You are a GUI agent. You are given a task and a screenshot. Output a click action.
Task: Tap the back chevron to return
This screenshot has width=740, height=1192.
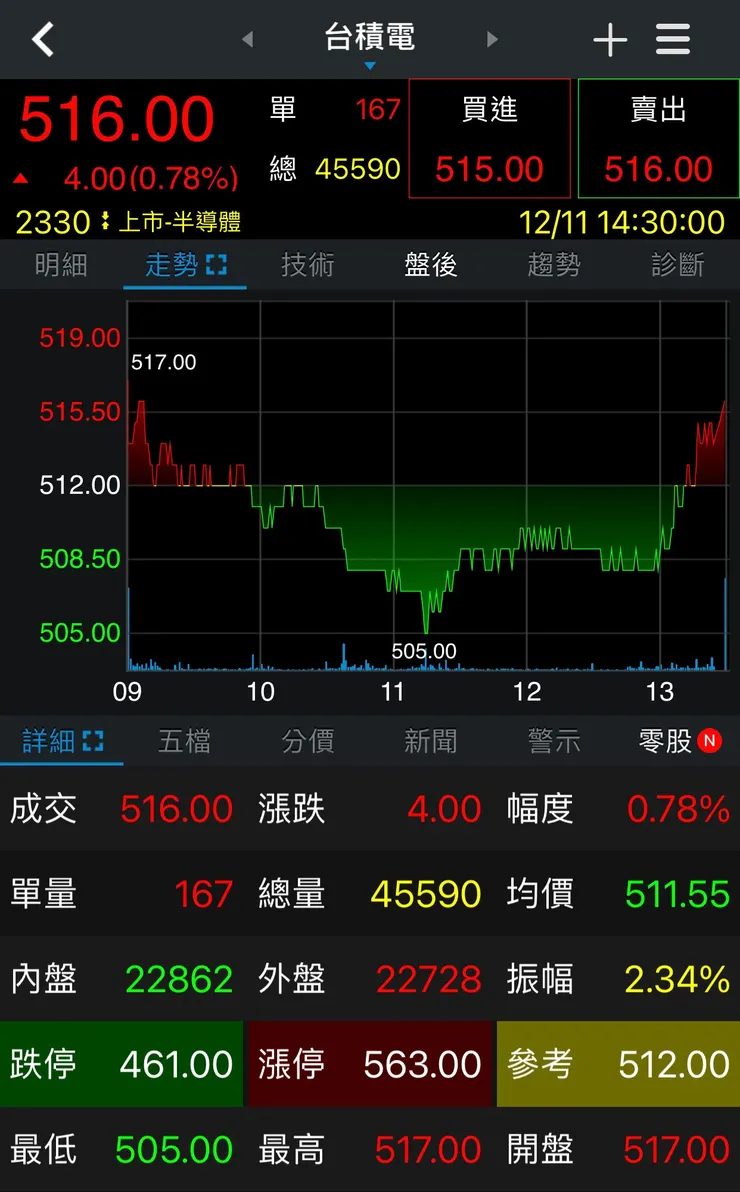point(42,39)
